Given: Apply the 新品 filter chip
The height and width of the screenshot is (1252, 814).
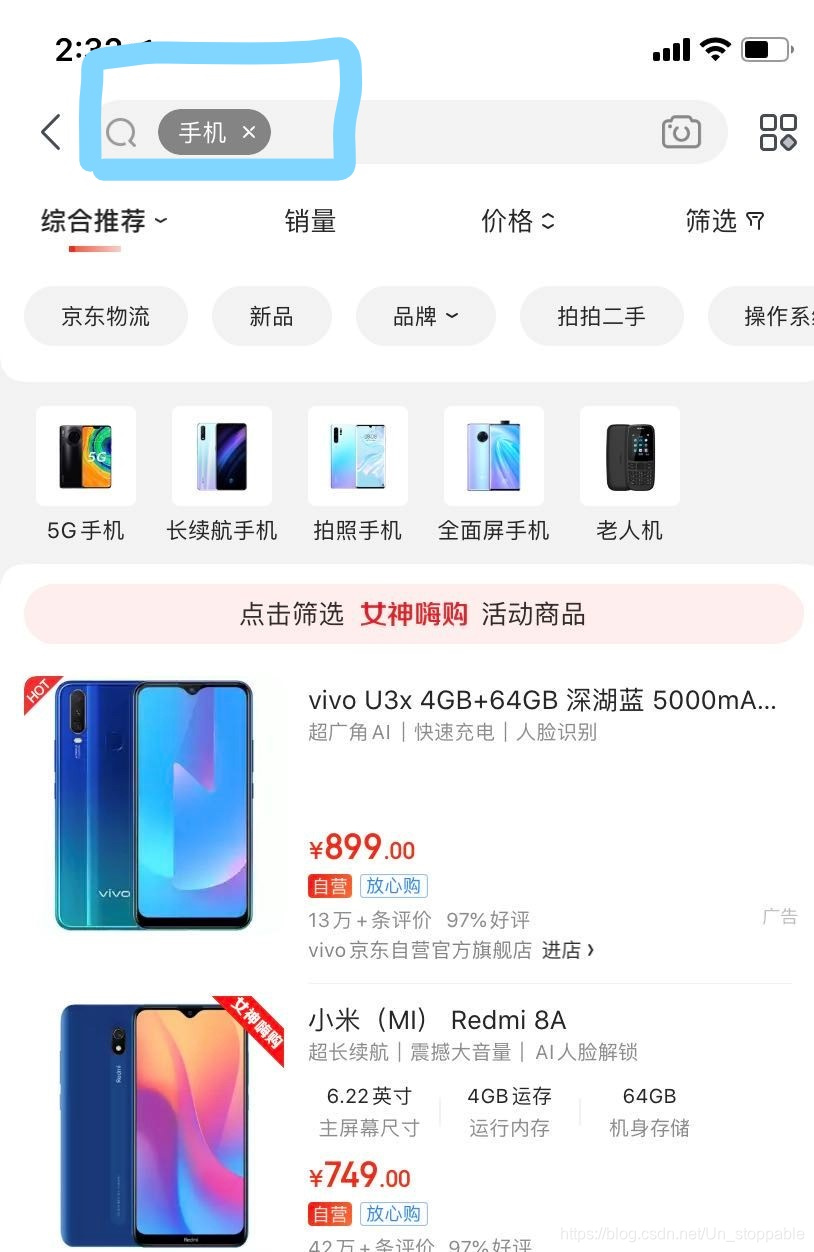Looking at the screenshot, I should click(x=271, y=316).
